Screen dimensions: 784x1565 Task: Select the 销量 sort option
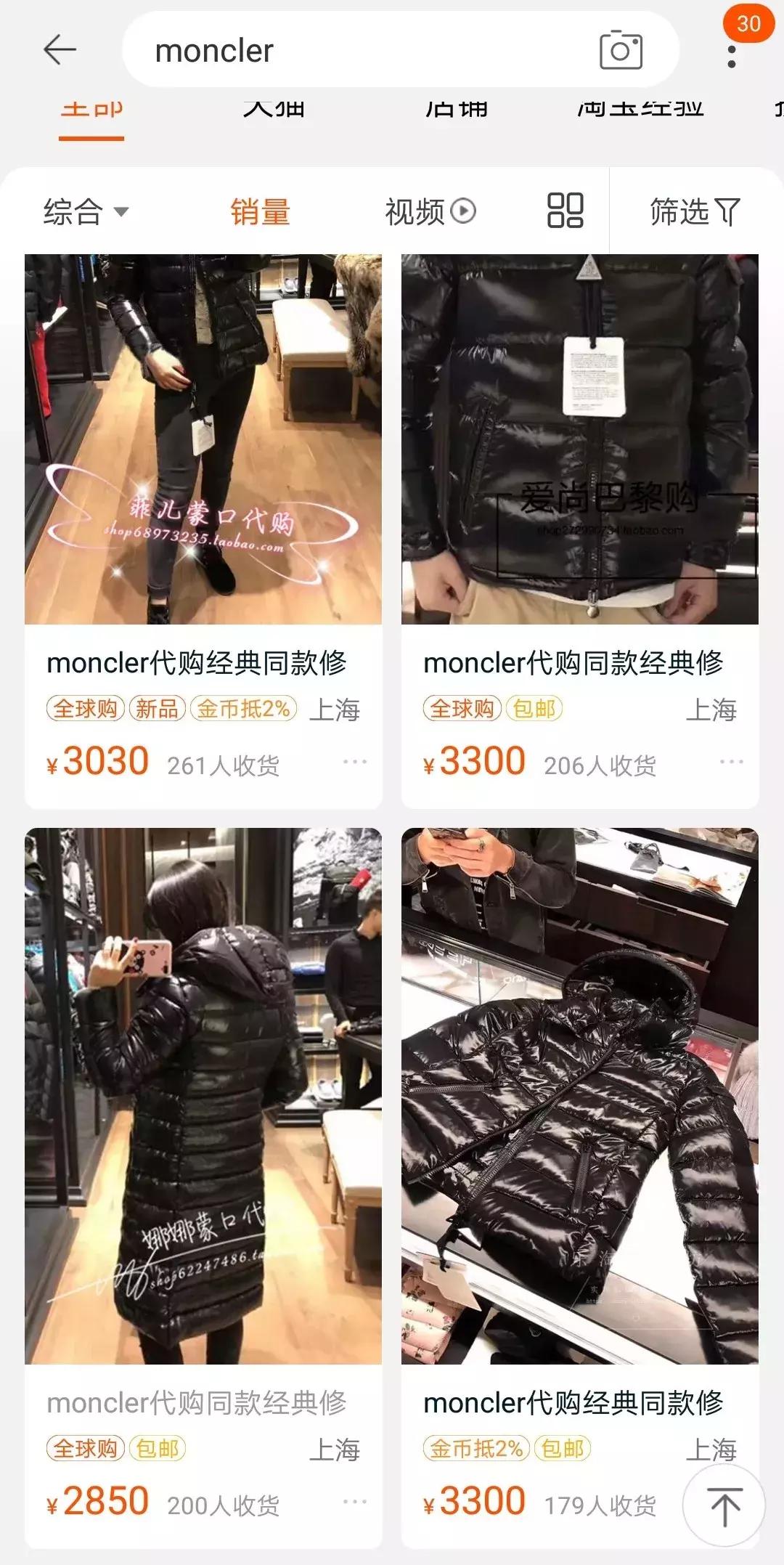pos(258,211)
